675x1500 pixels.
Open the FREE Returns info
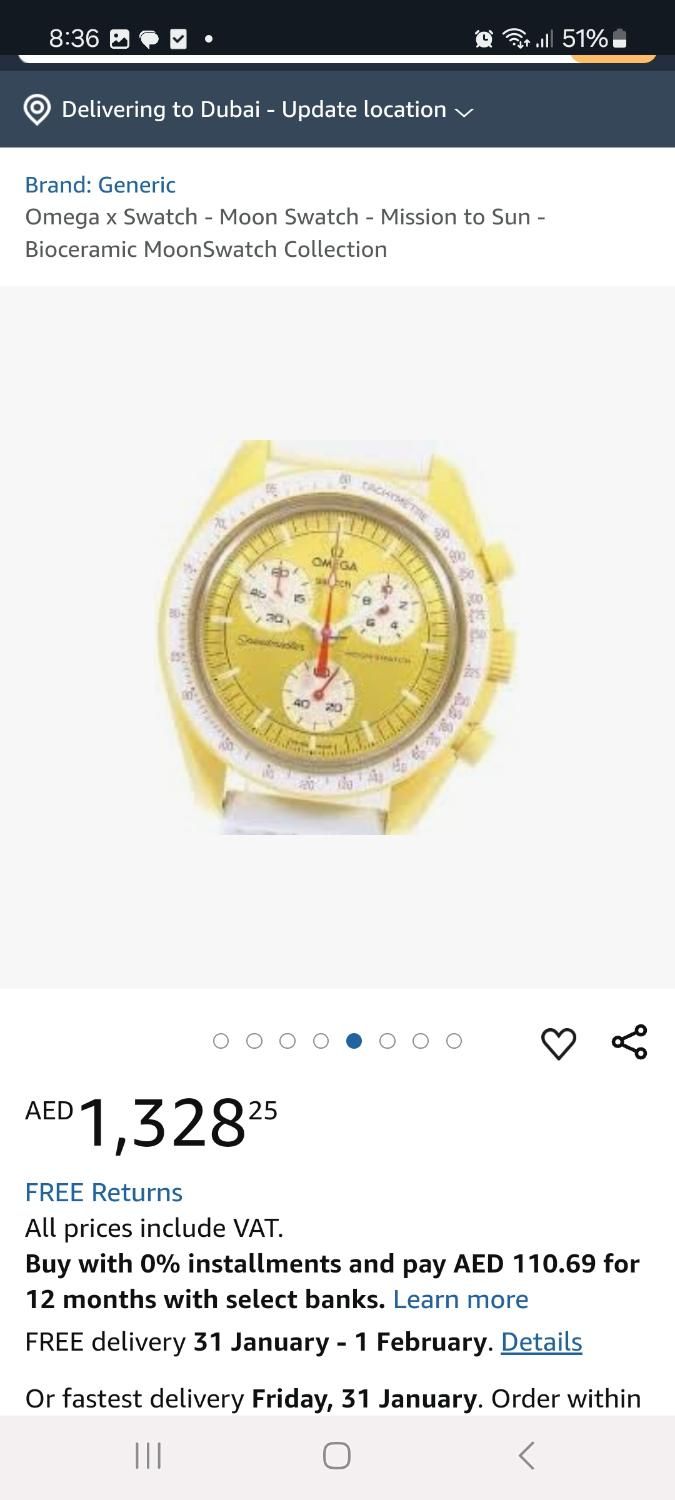pos(104,1192)
